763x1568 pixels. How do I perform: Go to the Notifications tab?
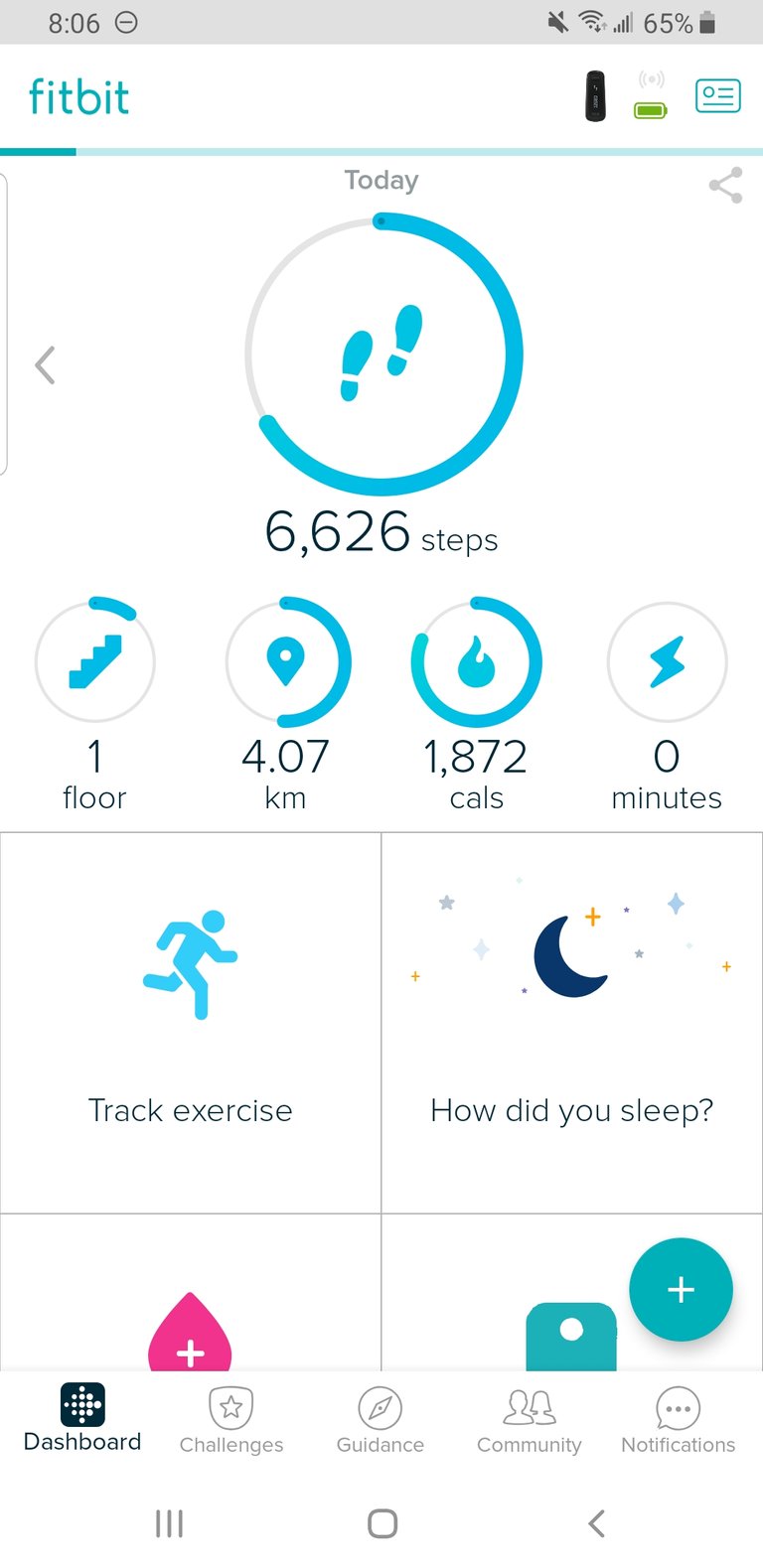coord(679,1420)
